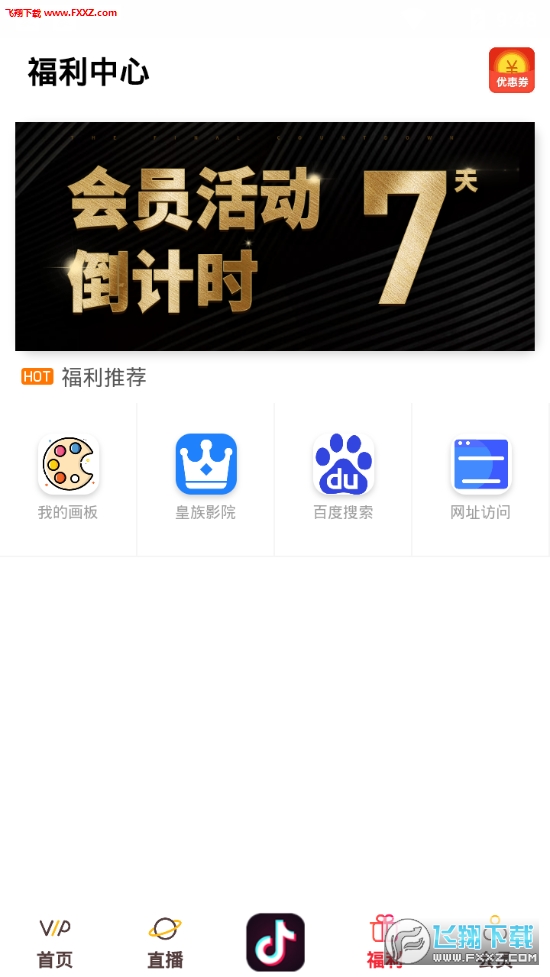Launch 皇族影院
Screen dimensions: 550x977
[x=206, y=477]
